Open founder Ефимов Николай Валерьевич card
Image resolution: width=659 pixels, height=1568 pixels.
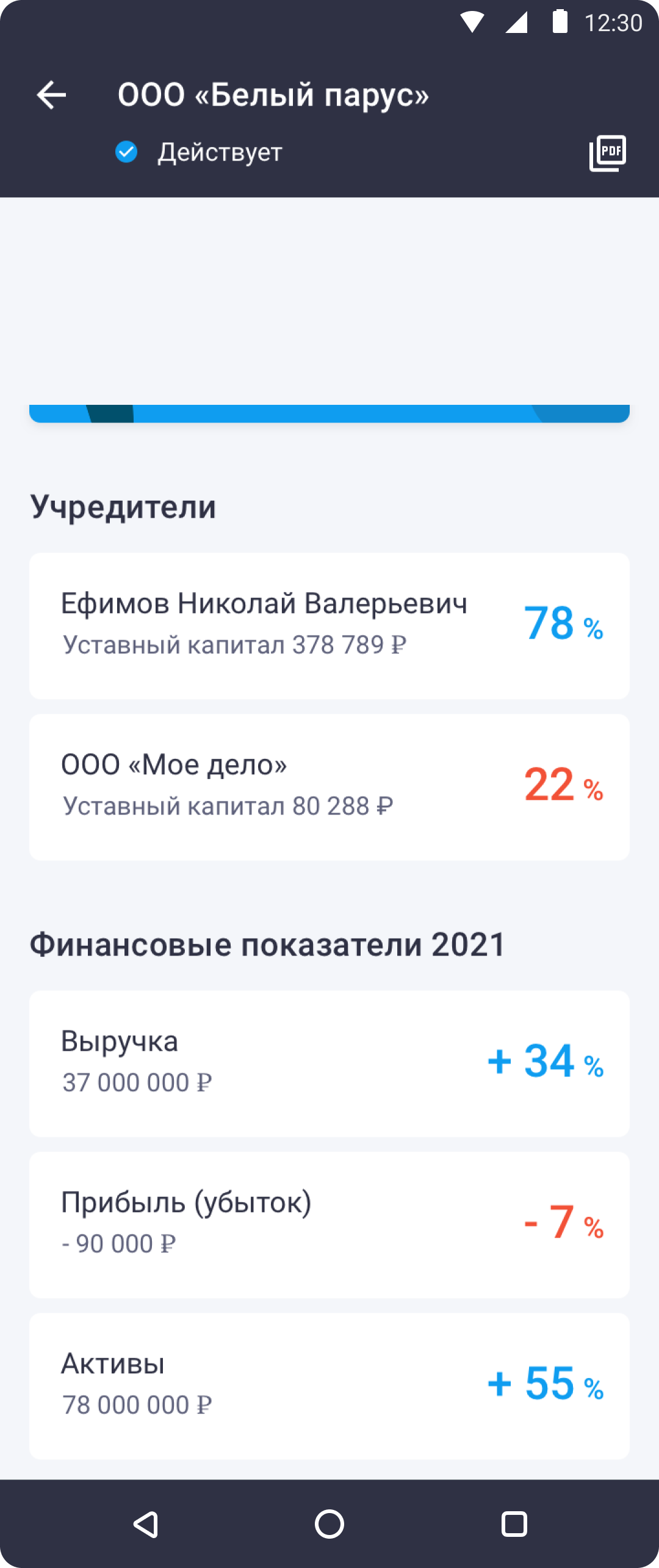click(329, 626)
